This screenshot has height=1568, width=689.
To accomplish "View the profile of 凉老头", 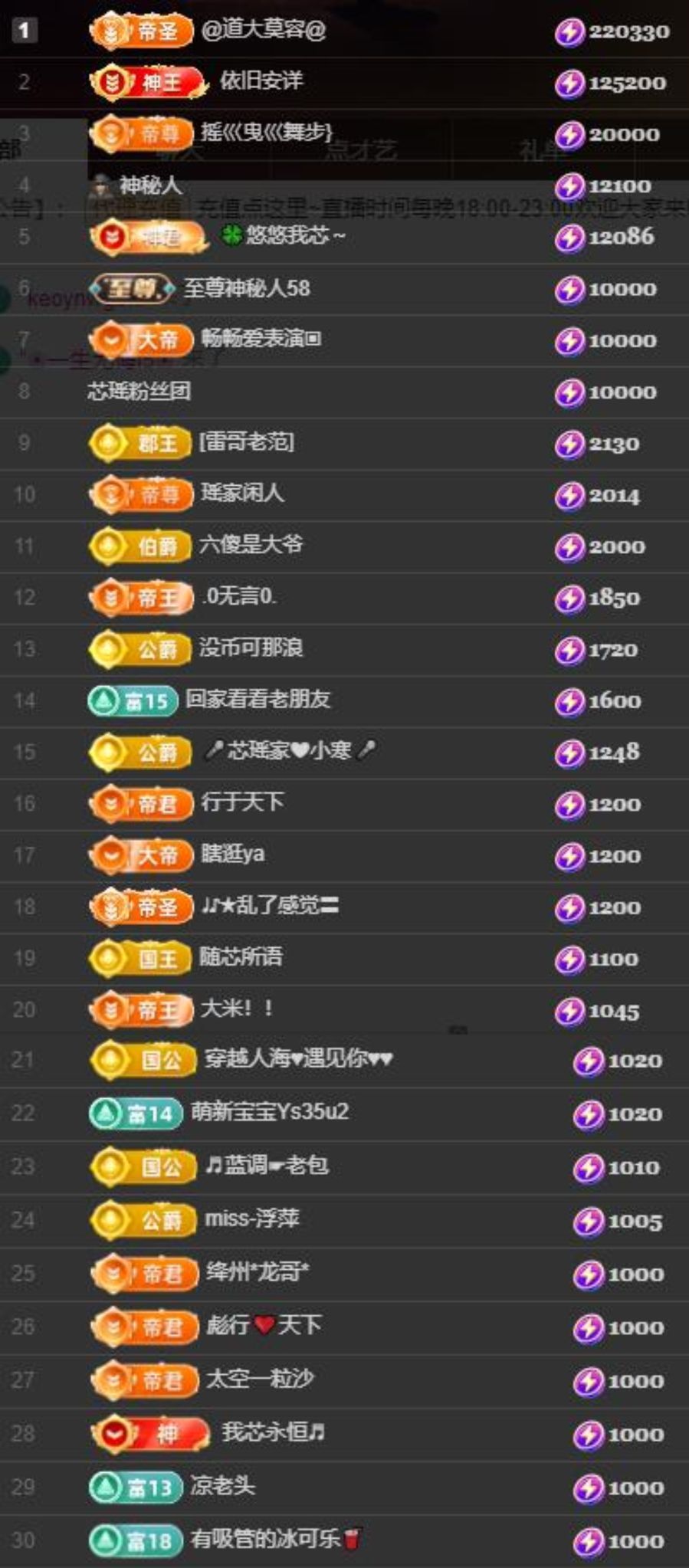I will [x=222, y=1487].
